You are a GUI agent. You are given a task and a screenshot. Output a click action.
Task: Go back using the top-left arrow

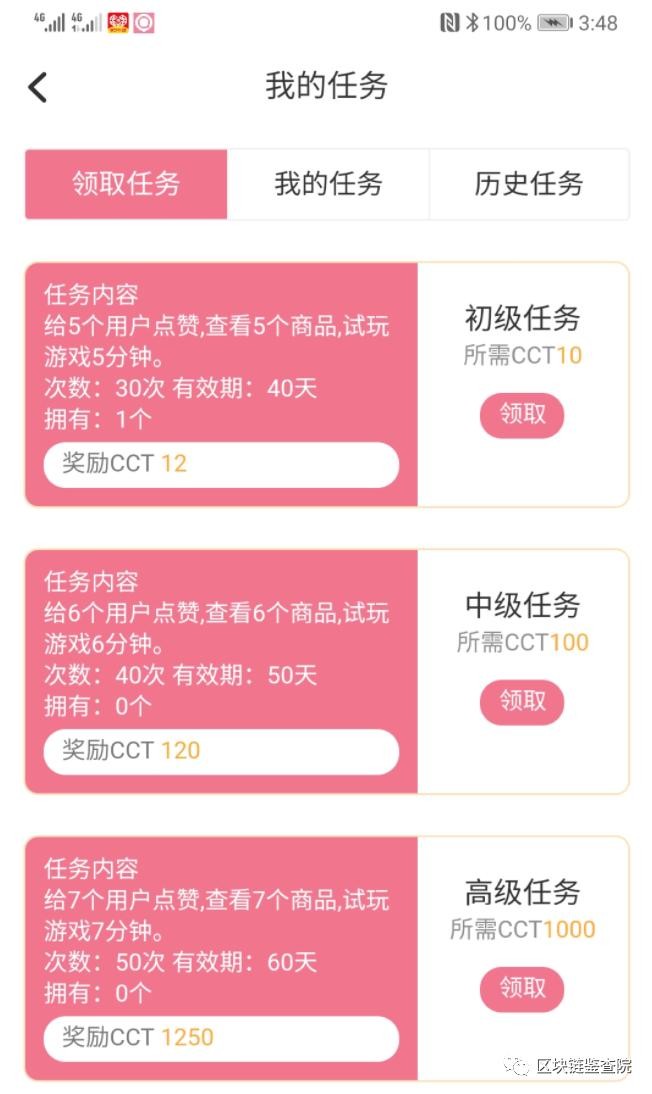coord(38,88)
